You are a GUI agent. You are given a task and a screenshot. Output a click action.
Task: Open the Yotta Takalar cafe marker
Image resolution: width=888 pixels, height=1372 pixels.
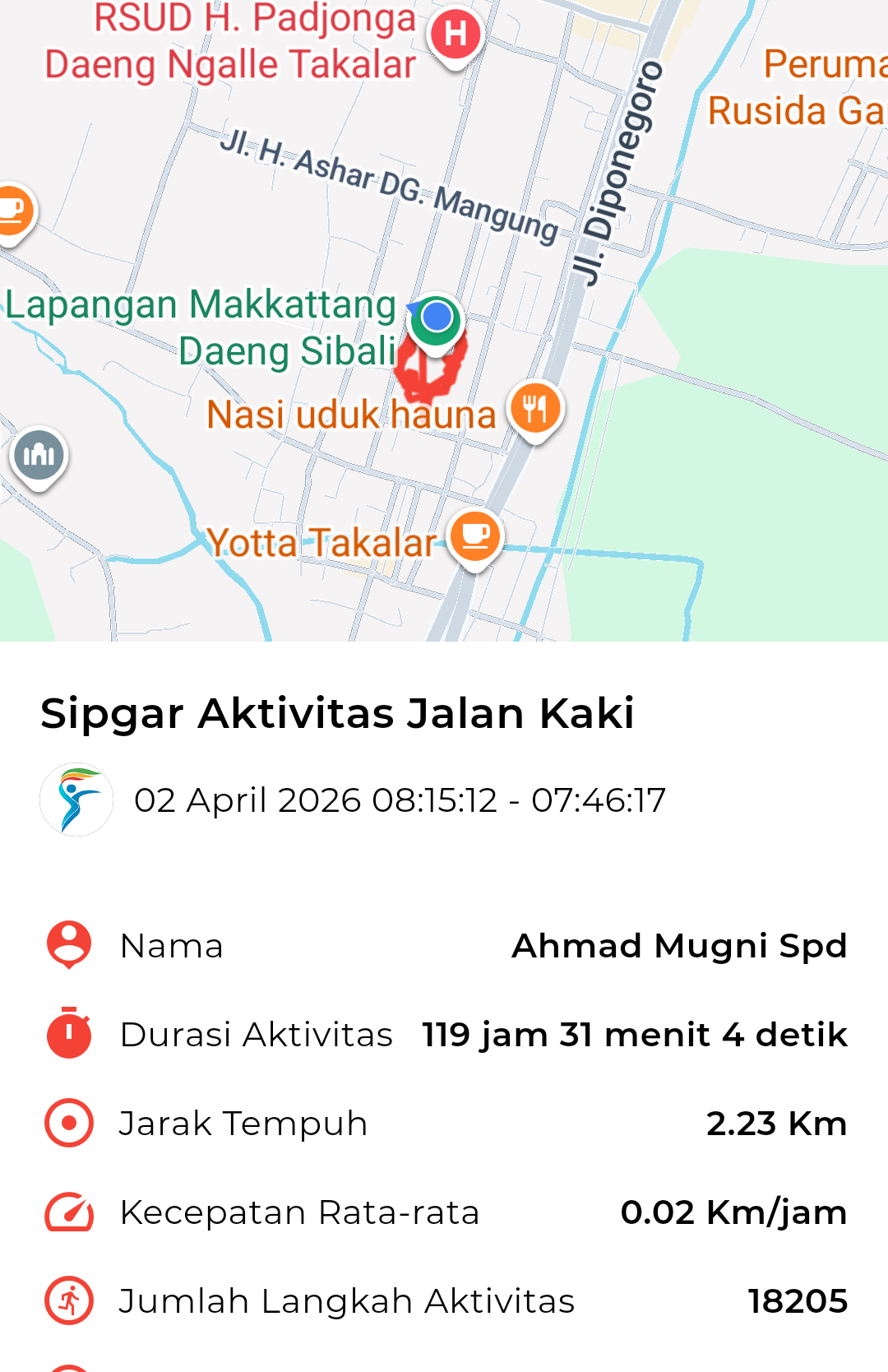click(x=475, y=536)
